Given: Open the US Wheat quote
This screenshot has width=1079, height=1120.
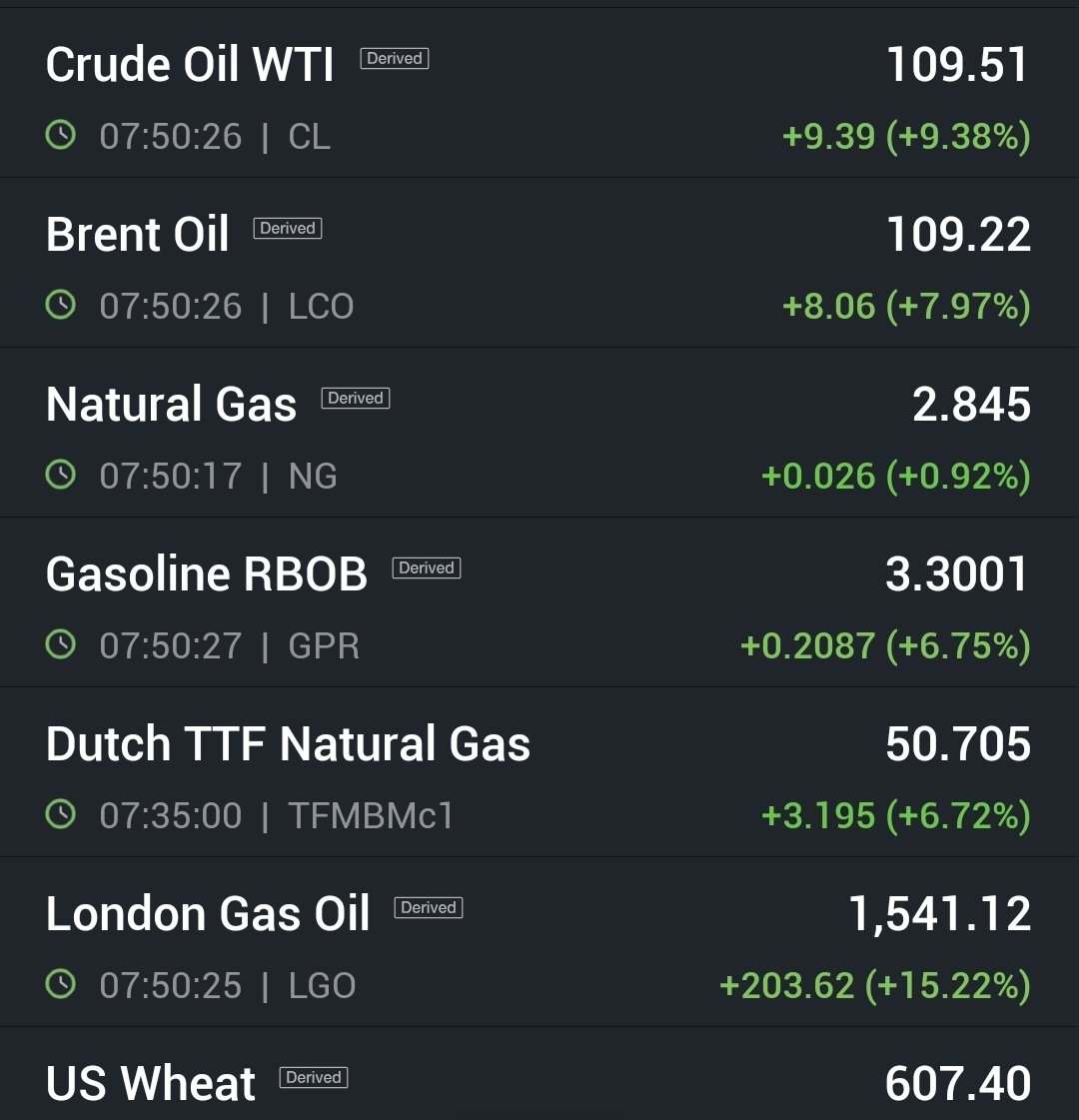Looking at the screenshot, I should (151, 1083).
